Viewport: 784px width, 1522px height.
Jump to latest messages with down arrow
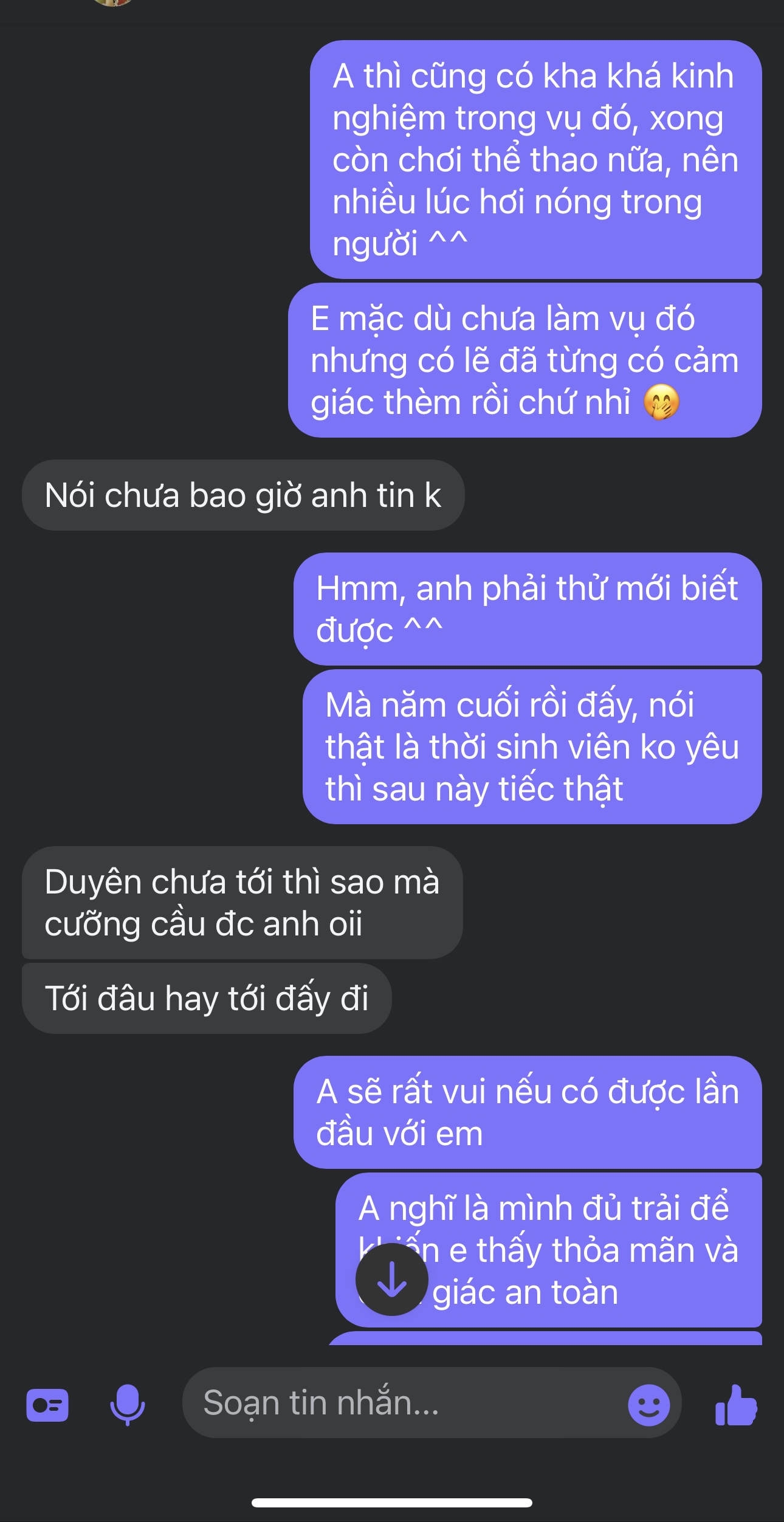(x=392, y=1279)
